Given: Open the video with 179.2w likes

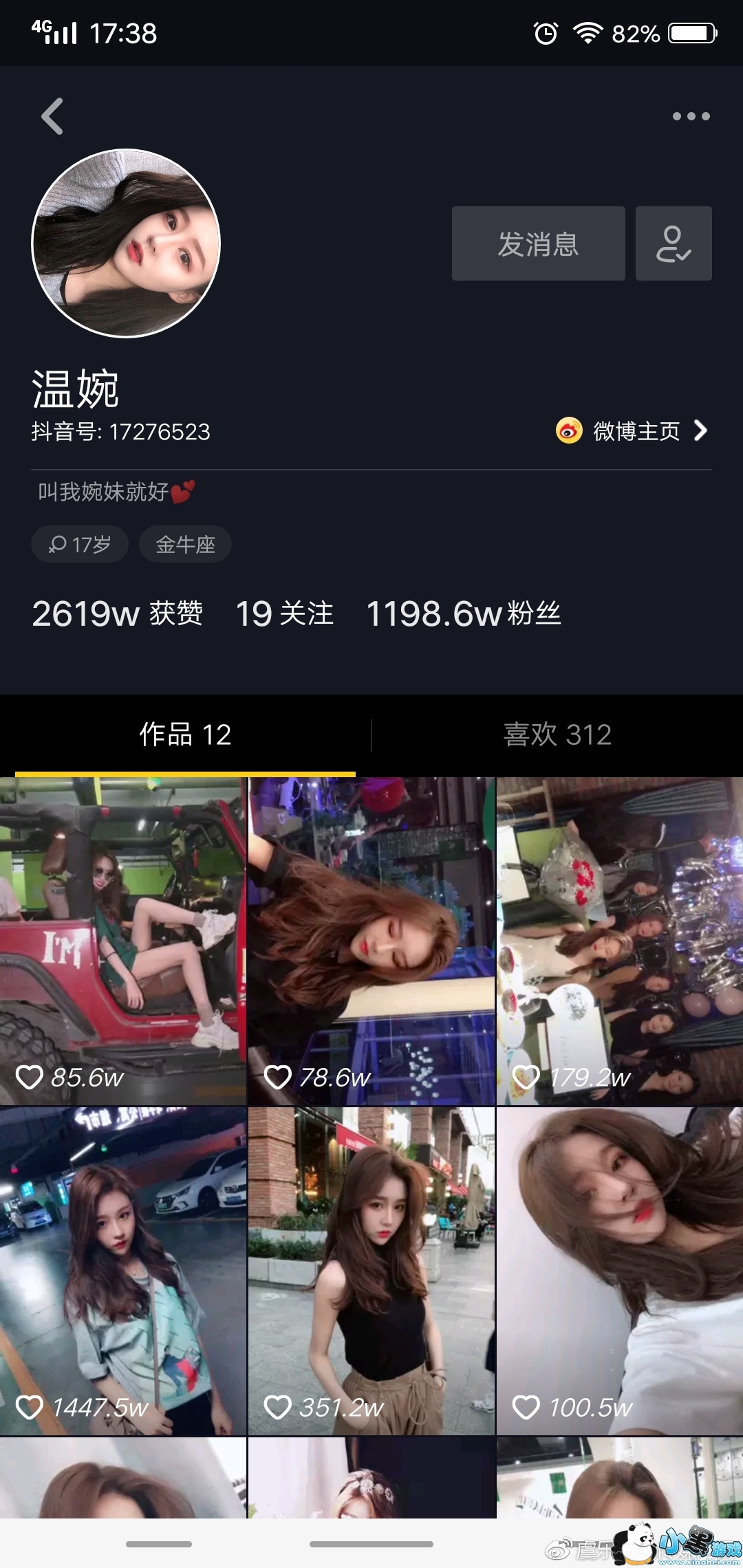Looking at the screenshot, I should click(620, 940).
